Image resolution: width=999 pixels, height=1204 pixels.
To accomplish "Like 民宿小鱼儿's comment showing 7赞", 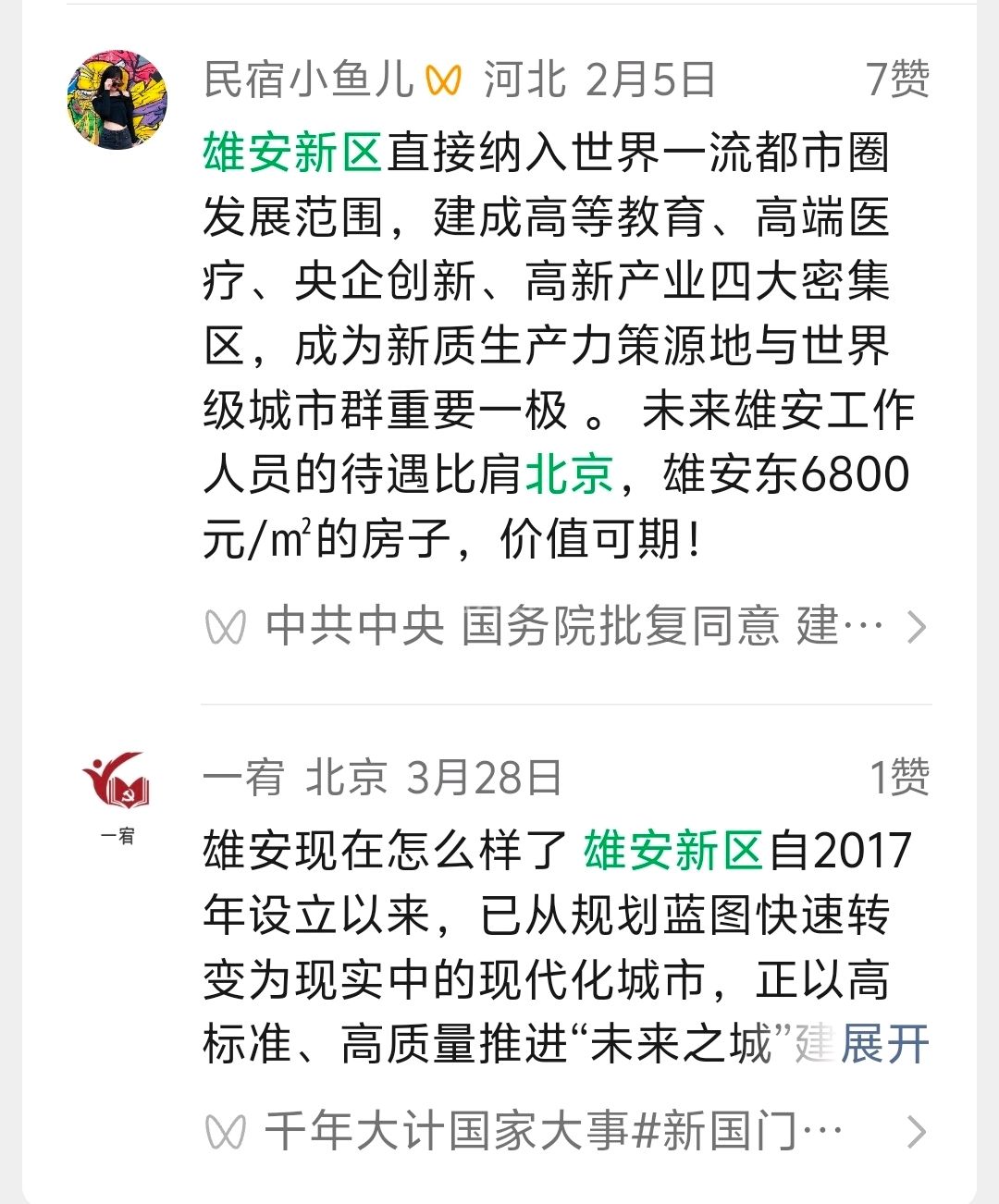I will pyautogui.click(x=897, y=80).
